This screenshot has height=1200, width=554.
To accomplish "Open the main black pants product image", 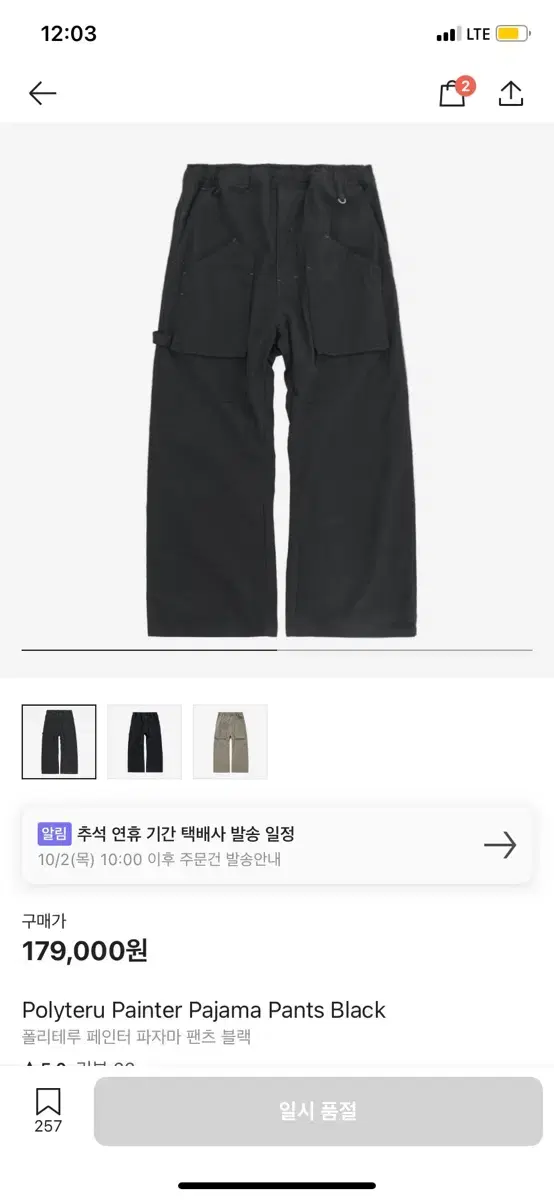I will click(x=277, y=399).
